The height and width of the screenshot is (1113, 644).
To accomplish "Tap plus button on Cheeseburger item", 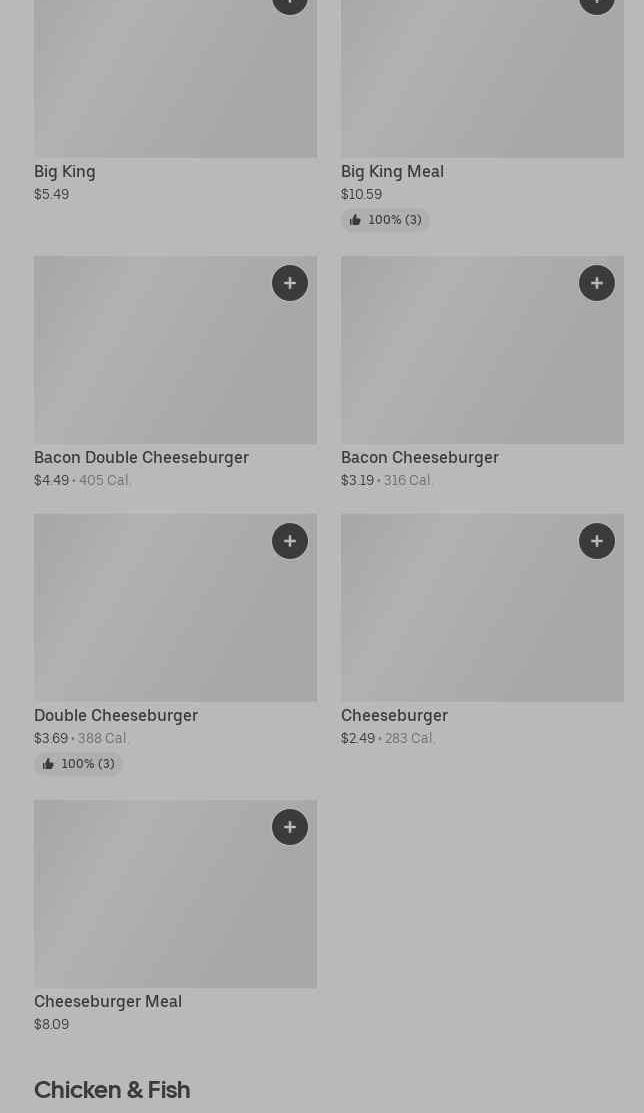I will 596,541.
